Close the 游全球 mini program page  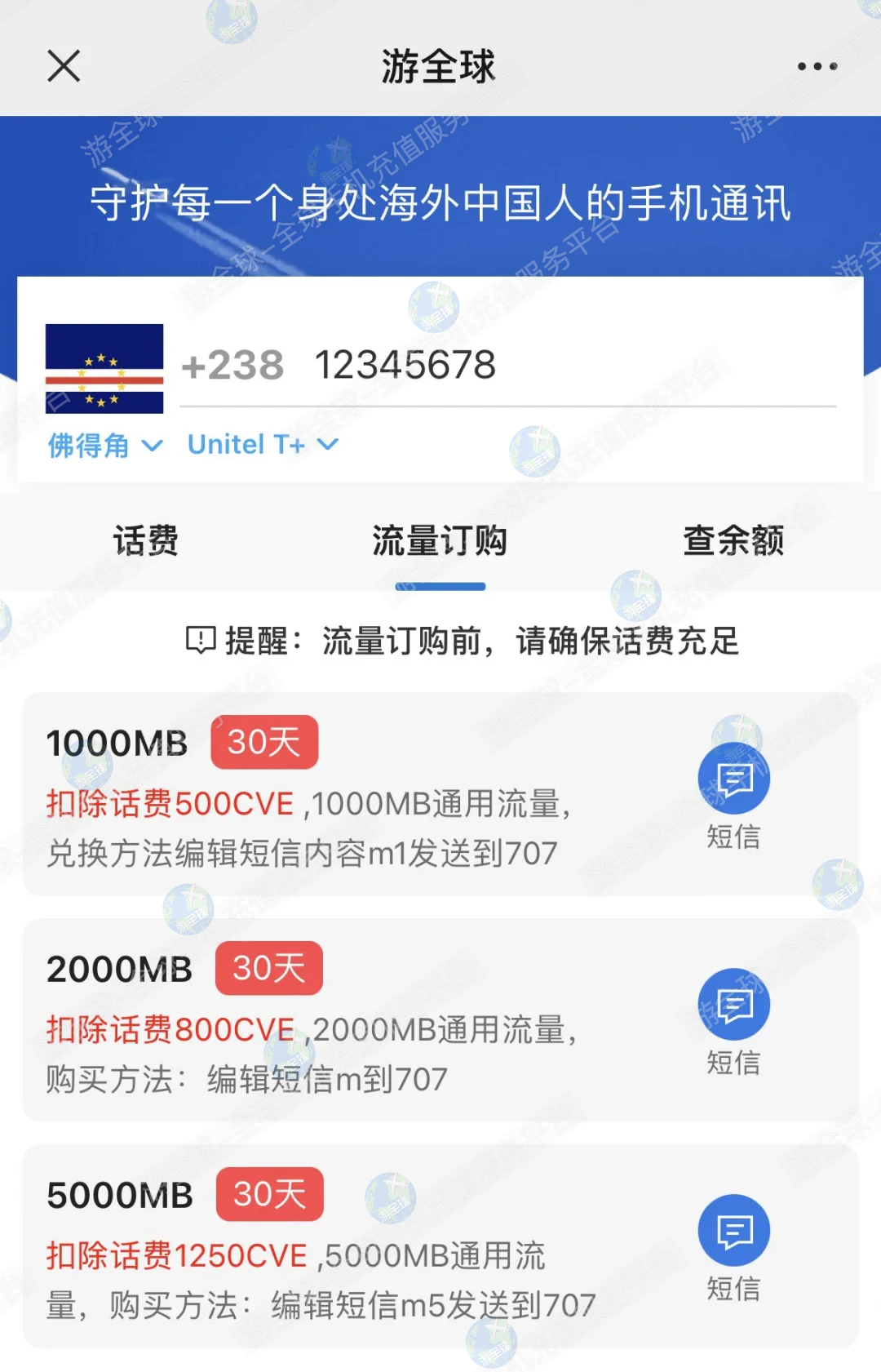click(x=64, y=66)
